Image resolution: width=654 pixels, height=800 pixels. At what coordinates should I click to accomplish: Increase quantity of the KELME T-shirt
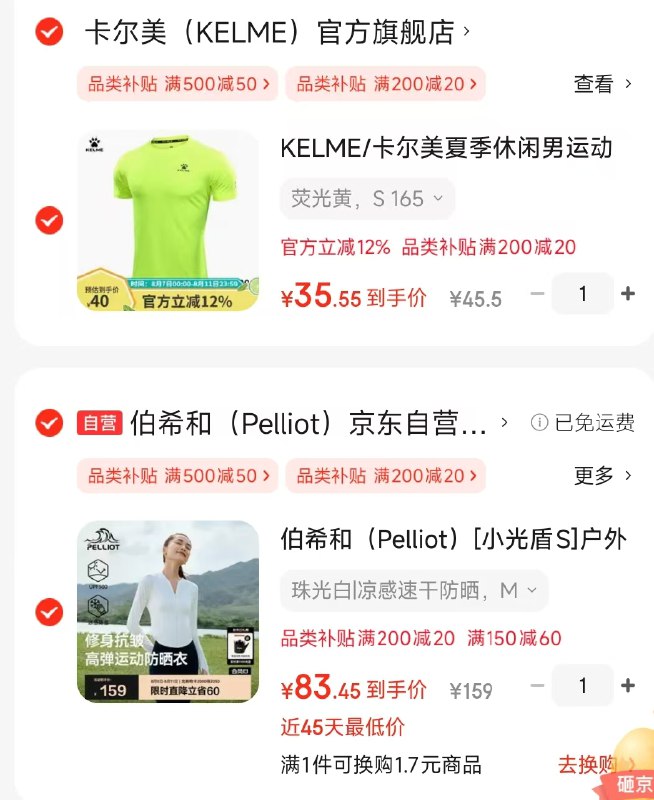click(x=628, y=294)
